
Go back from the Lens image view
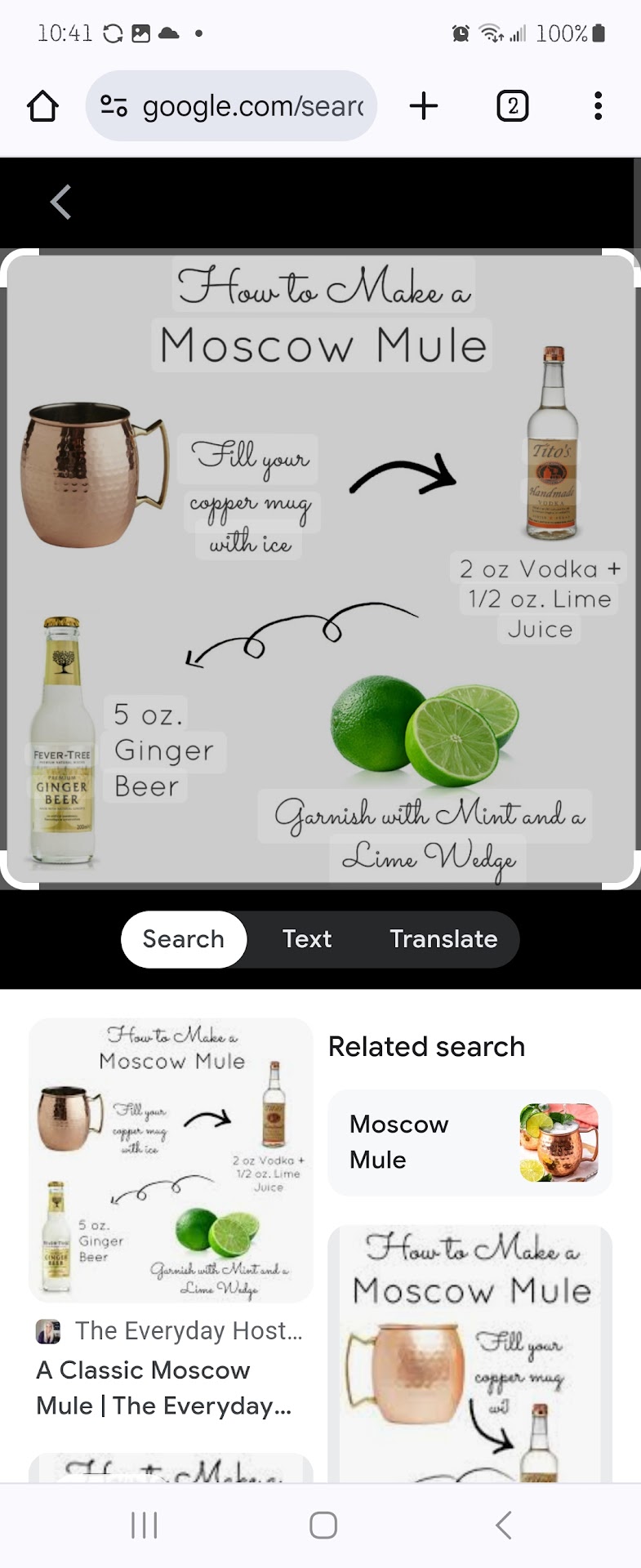(x=61, y=202)
